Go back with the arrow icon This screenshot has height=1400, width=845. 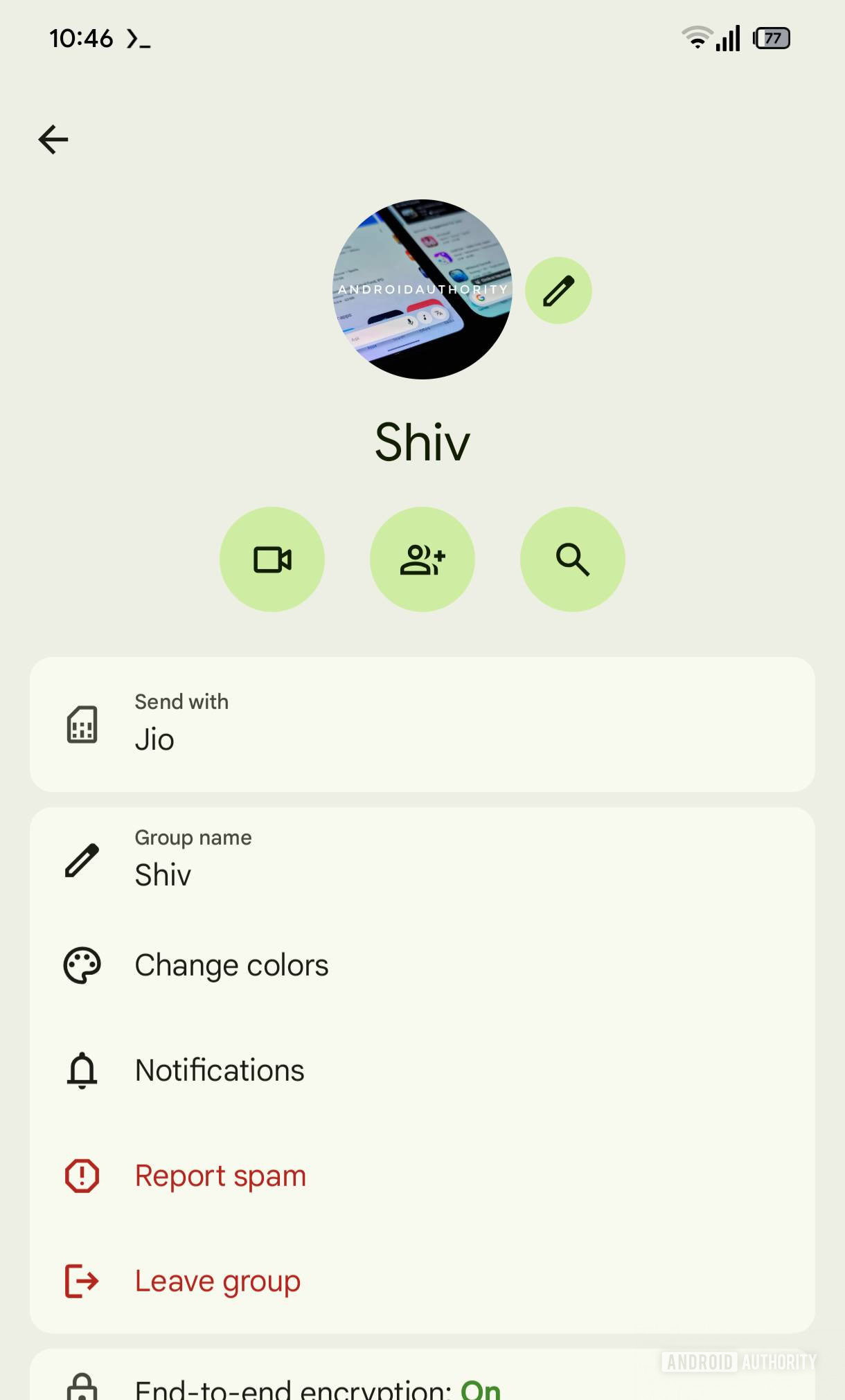point(53,139)
